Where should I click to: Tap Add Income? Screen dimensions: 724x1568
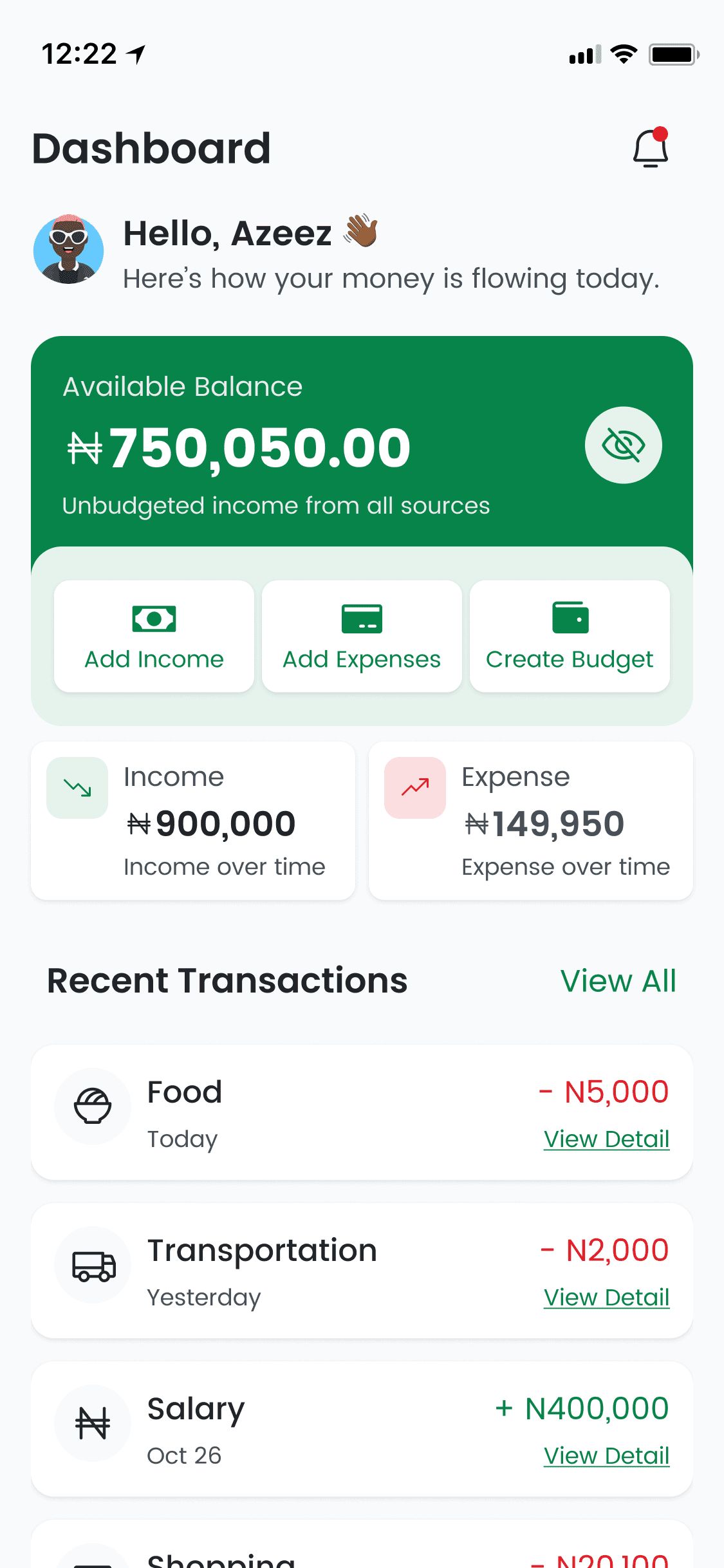coord(154,636)
